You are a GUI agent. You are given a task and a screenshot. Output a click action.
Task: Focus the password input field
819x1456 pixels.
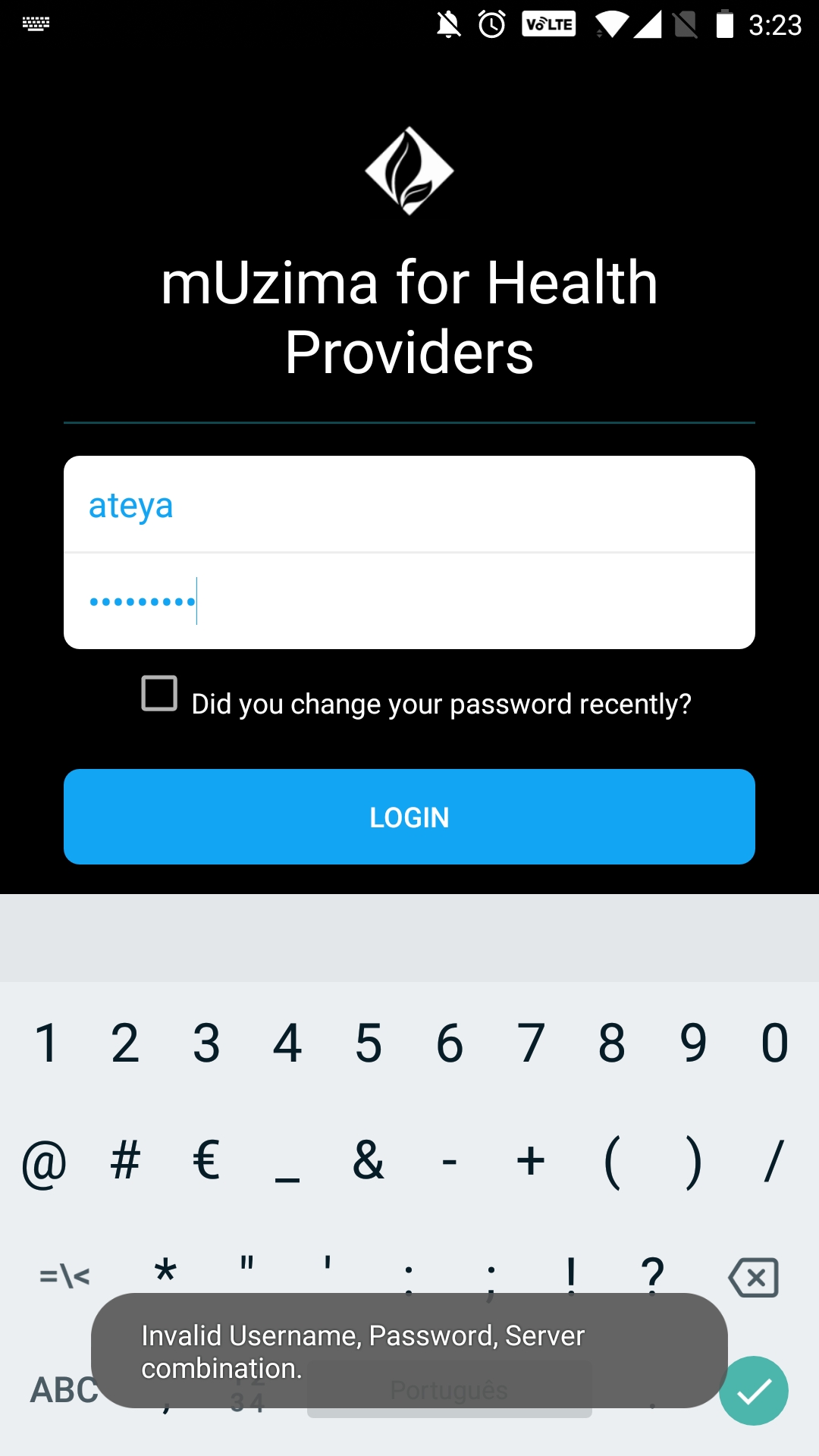[x=409, y=601]
